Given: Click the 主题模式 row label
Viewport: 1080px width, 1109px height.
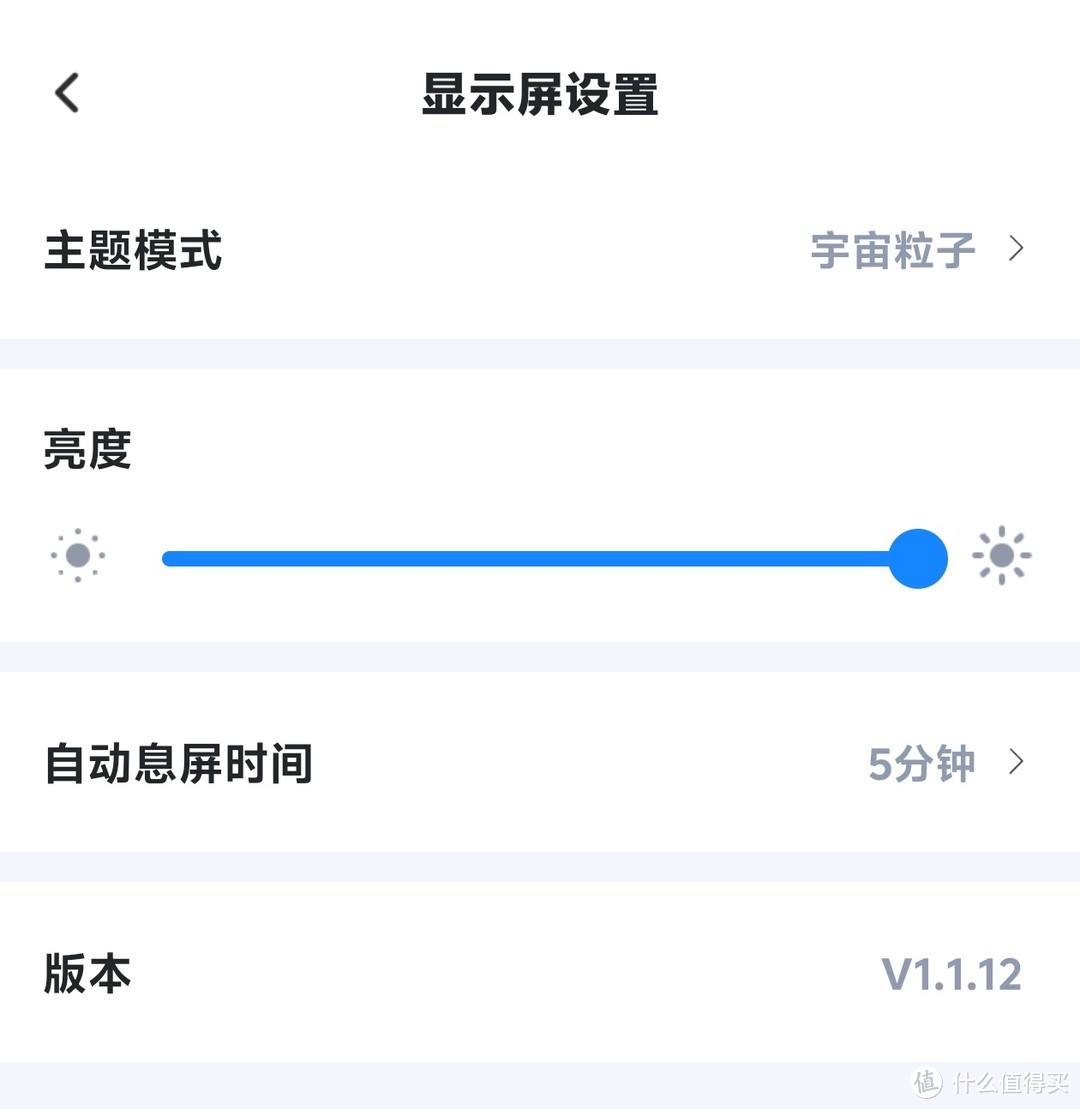Looking at the screenshot, I should (133, 251).
